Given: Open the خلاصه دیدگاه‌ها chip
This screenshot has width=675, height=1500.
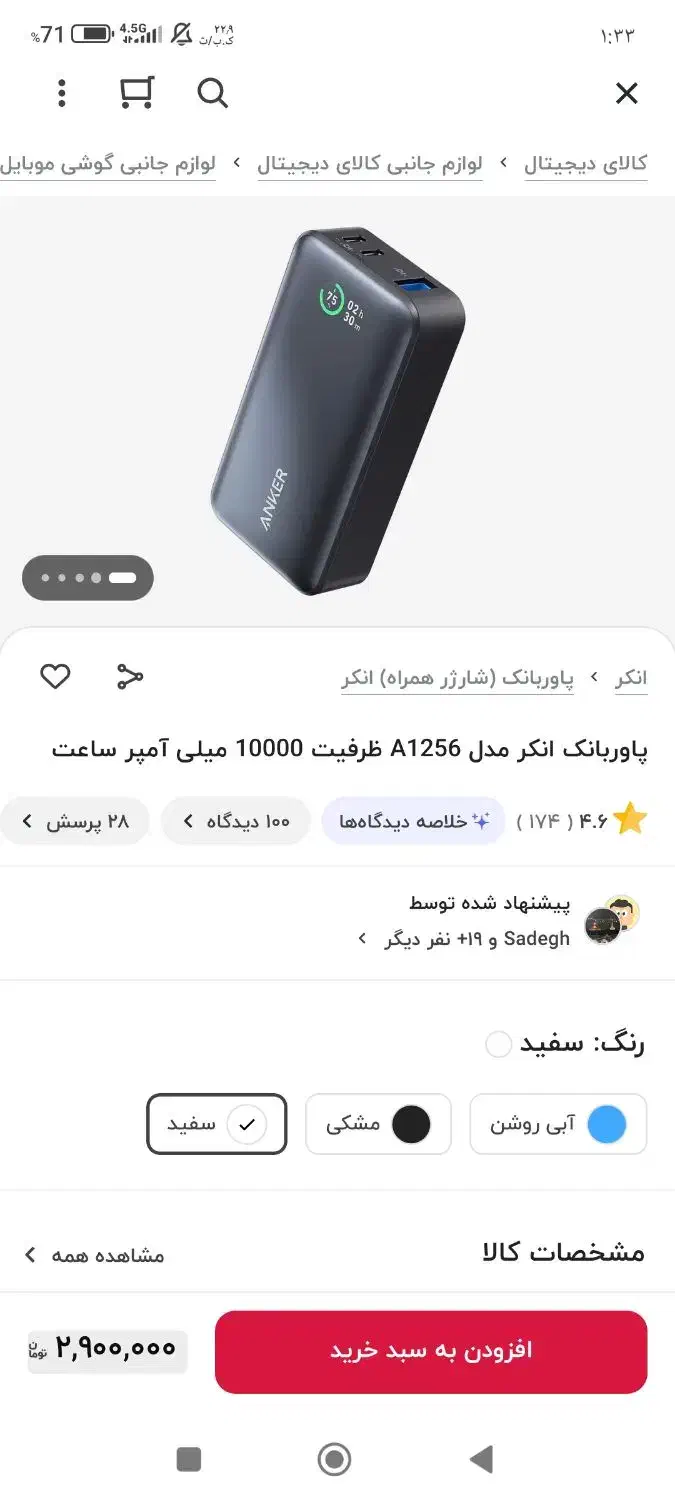Looking at the screenshot, I should 414,822.
